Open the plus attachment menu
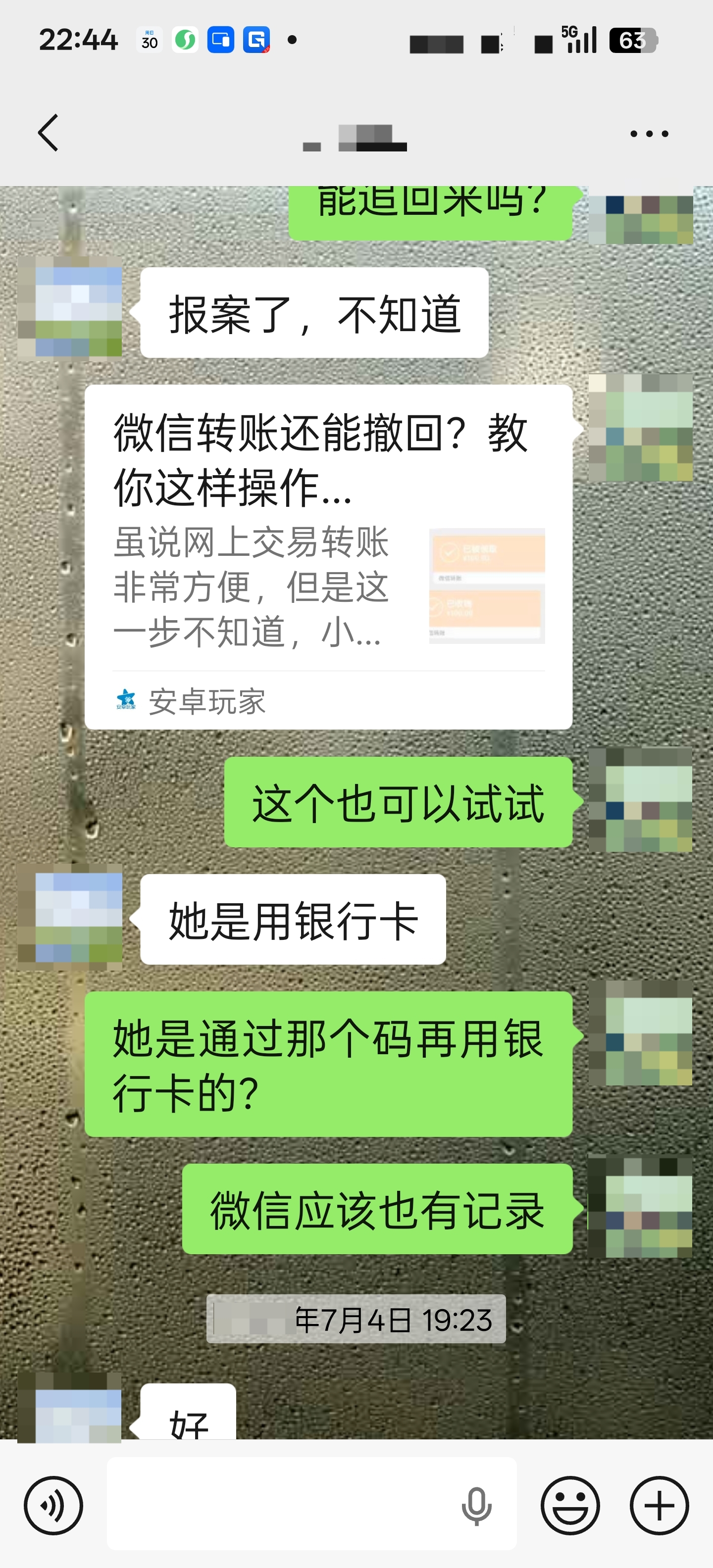This screenshot has width=713, height=1568. coord(660,1505)
